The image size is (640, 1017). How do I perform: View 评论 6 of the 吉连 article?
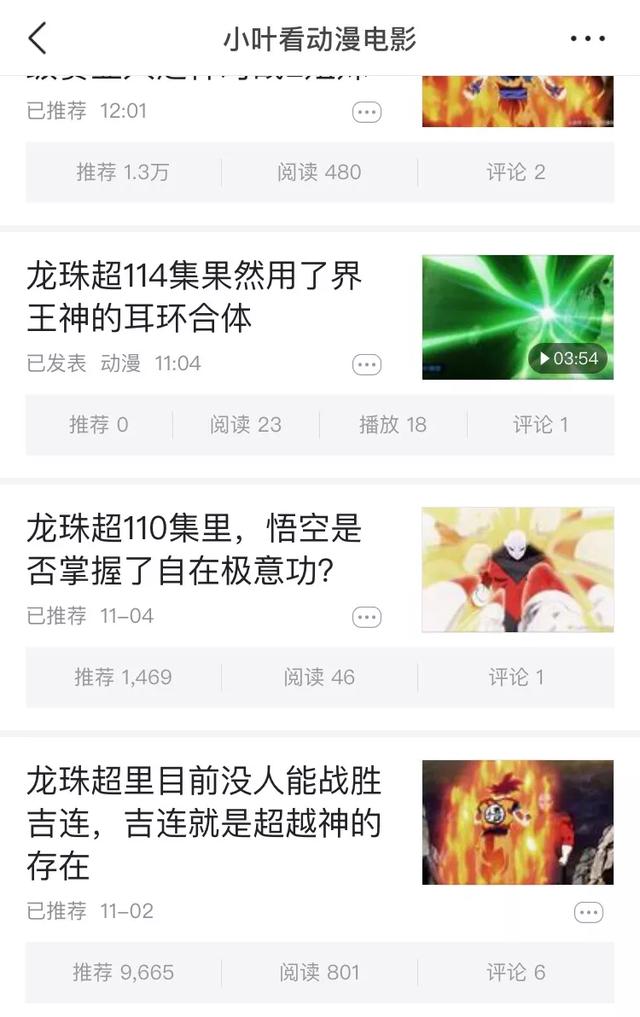point(516,972)
